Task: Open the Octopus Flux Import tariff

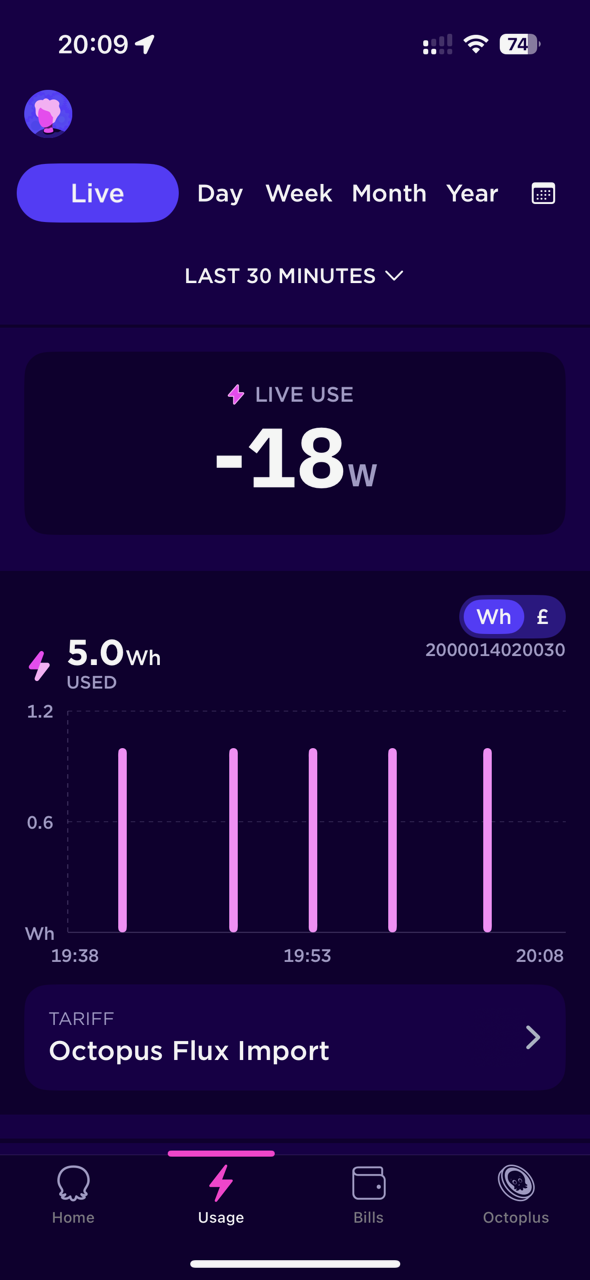Action: click(x=295, y=1037)
